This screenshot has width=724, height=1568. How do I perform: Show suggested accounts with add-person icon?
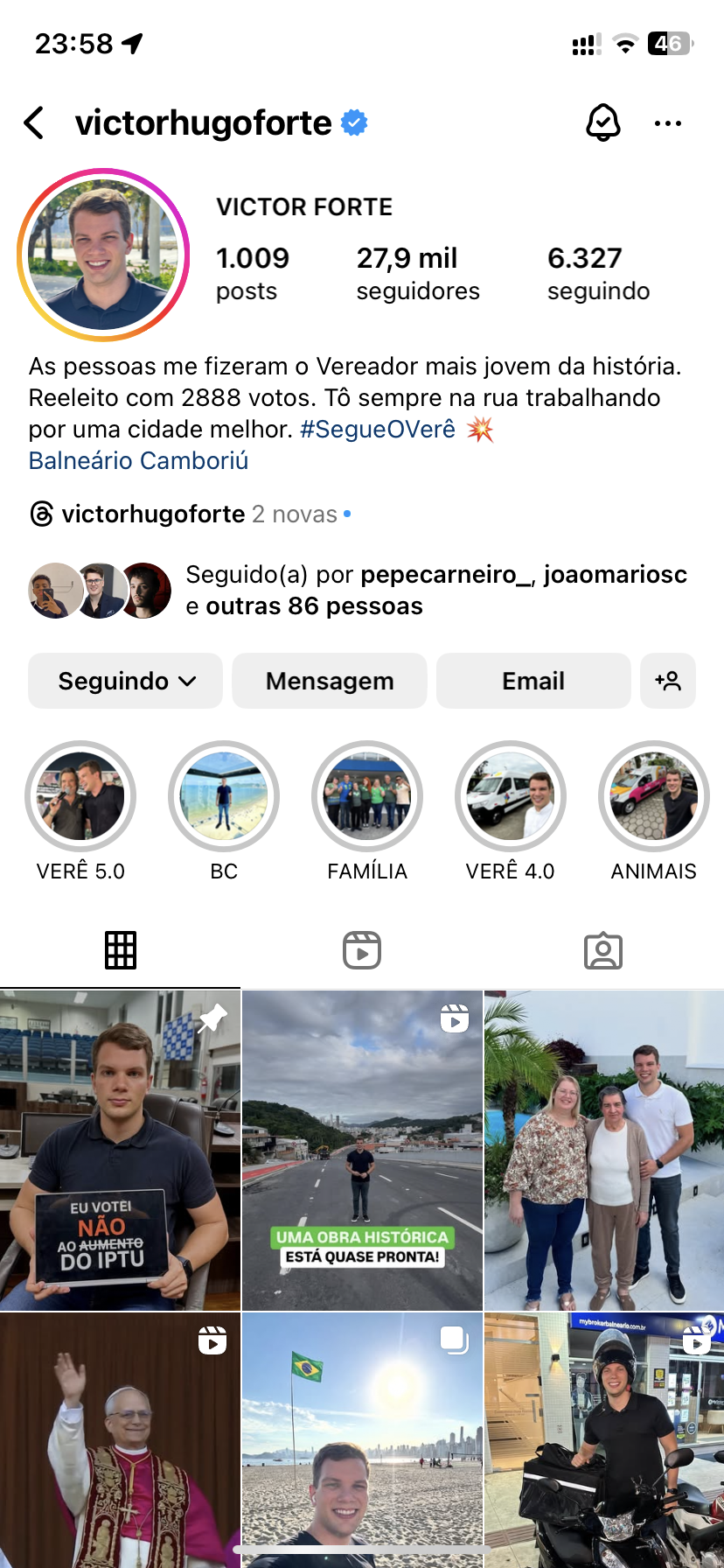tap(668, 681)
